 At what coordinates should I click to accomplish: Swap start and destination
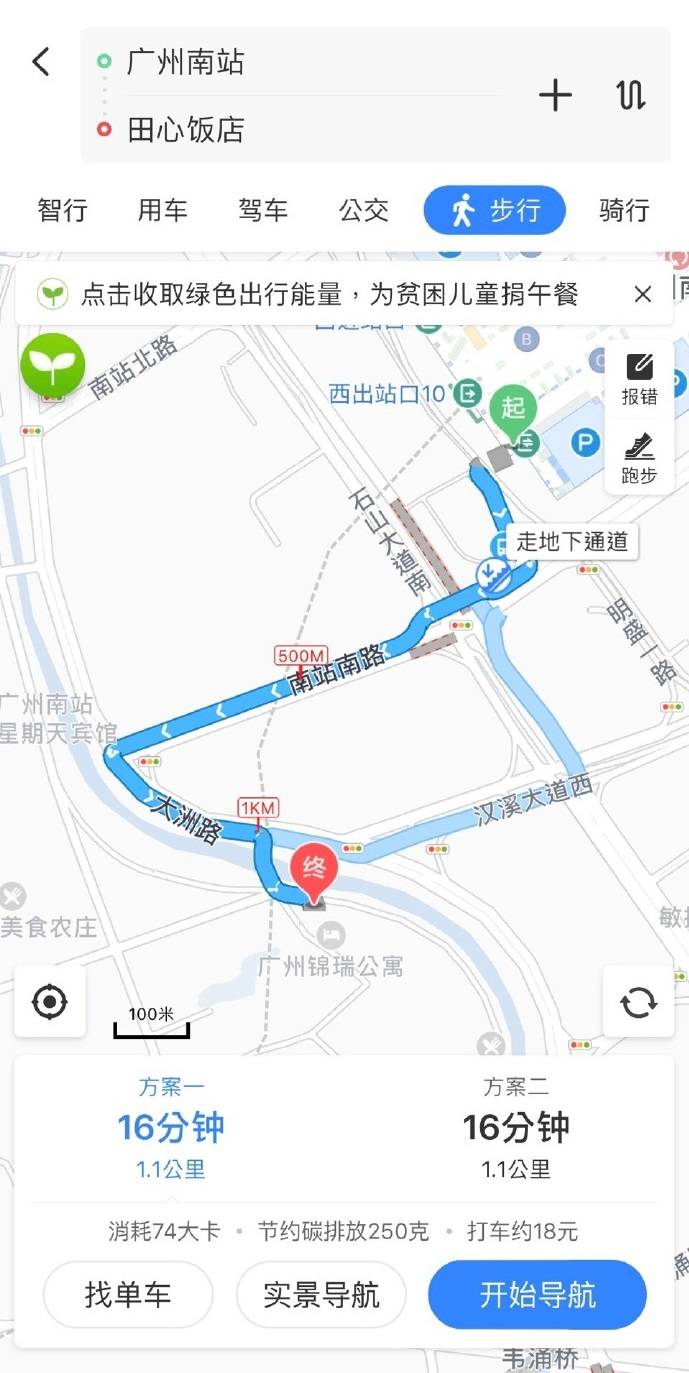[x=630, y=96]
